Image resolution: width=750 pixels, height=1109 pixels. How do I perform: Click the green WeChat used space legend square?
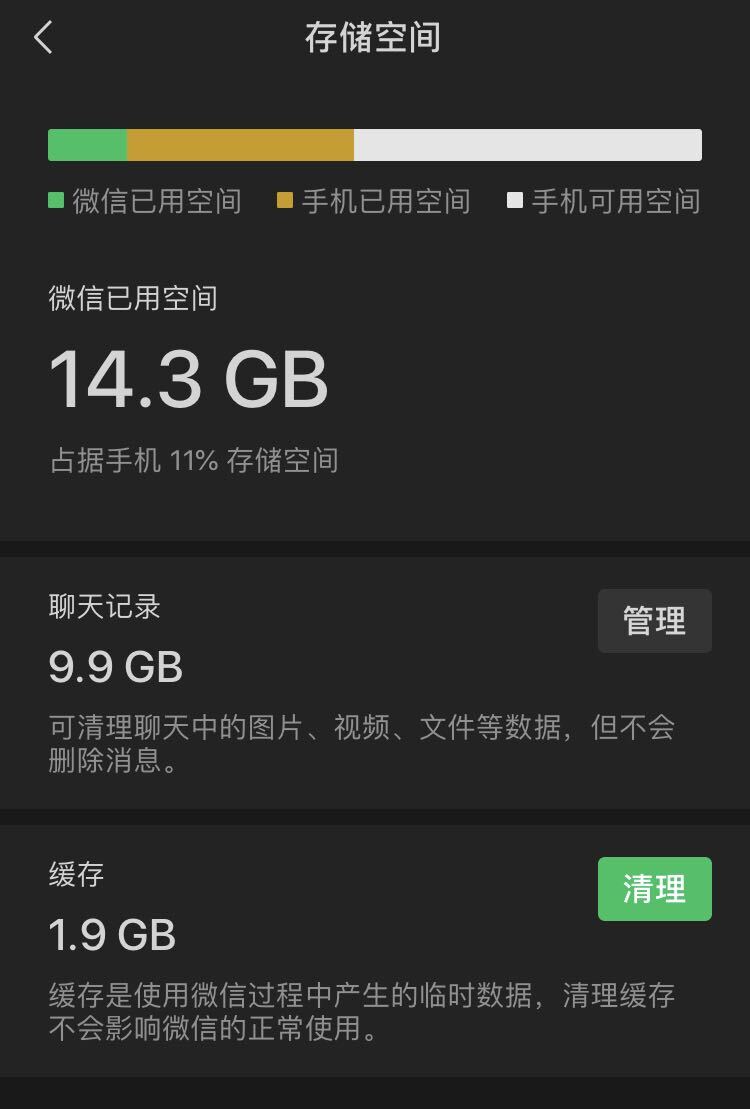click(56, 201)
